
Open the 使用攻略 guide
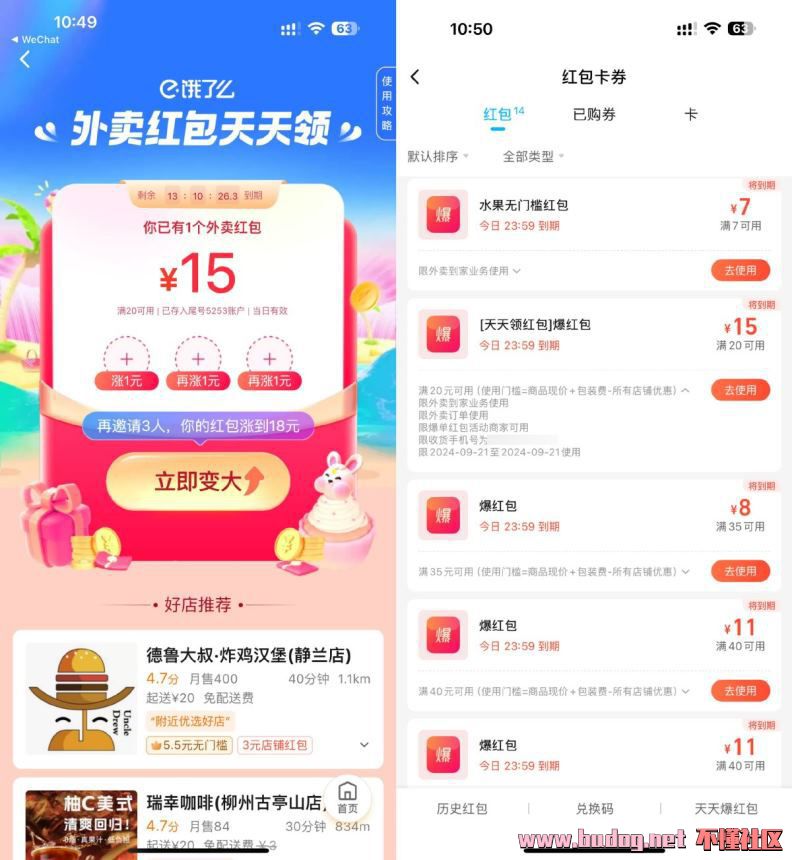tap(386, 102)
